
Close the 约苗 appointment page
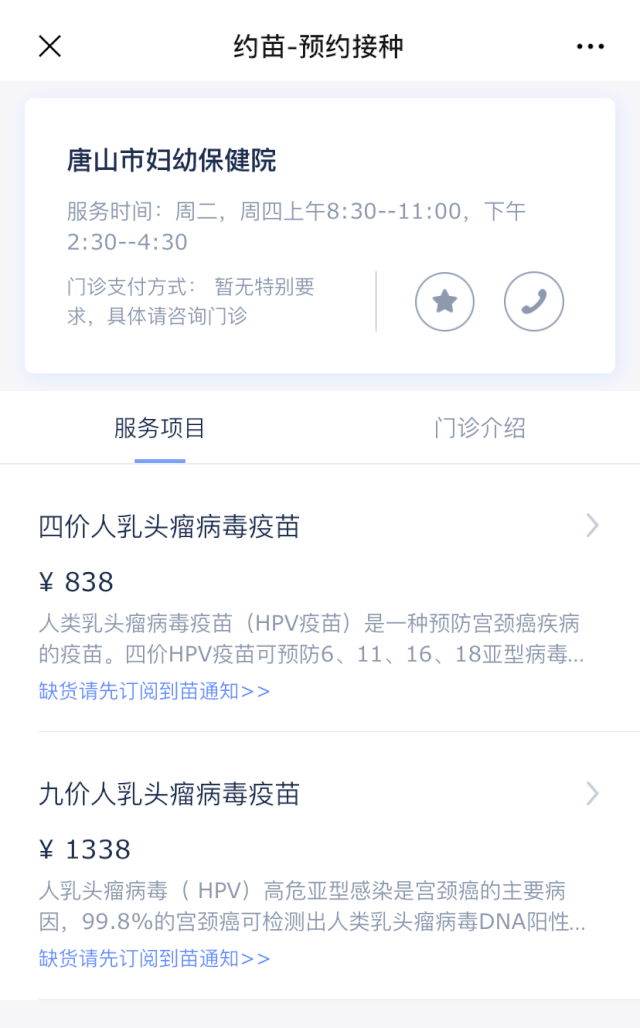pos(50,46)
